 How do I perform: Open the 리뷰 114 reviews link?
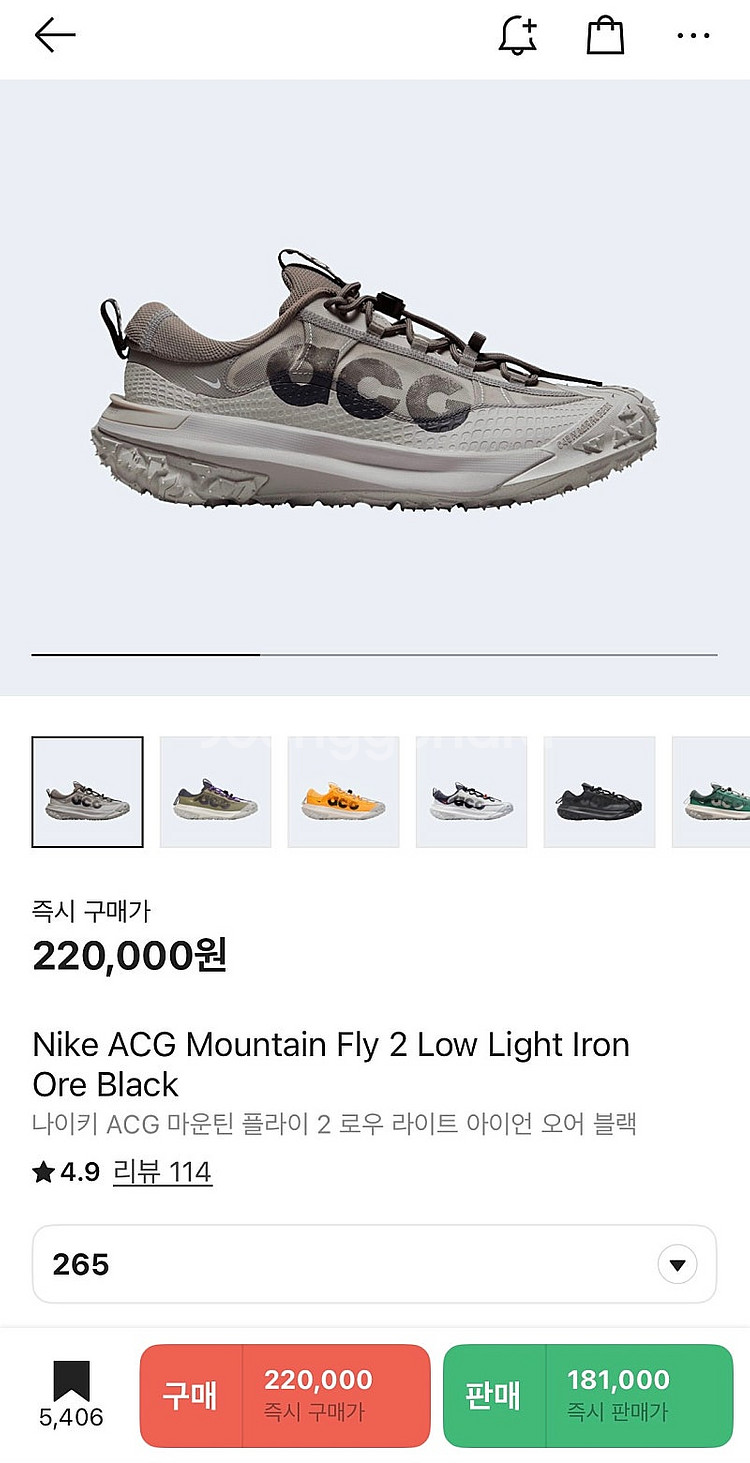point(162,1172)
